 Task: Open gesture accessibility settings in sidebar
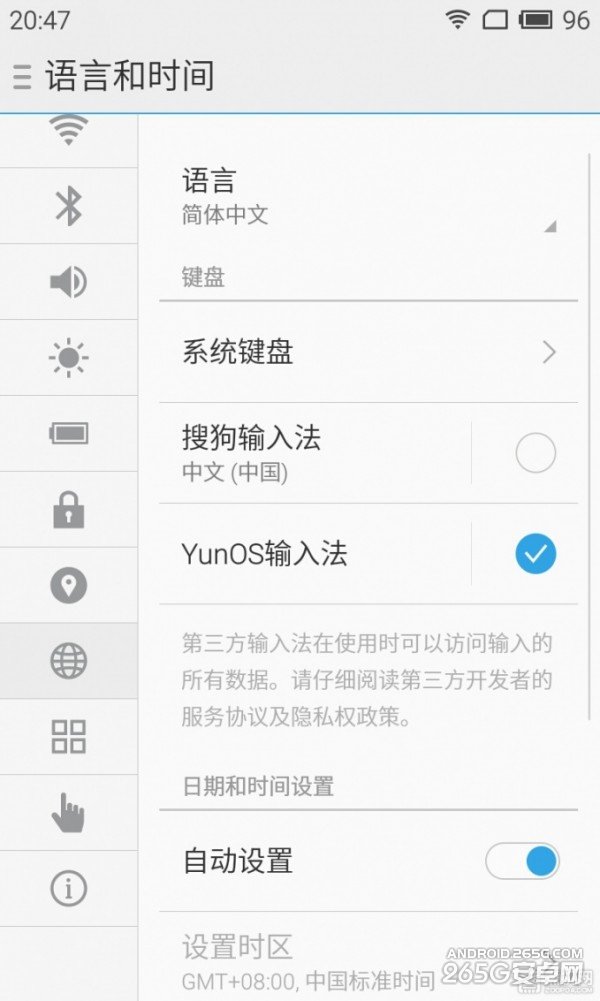click(68, 812)
